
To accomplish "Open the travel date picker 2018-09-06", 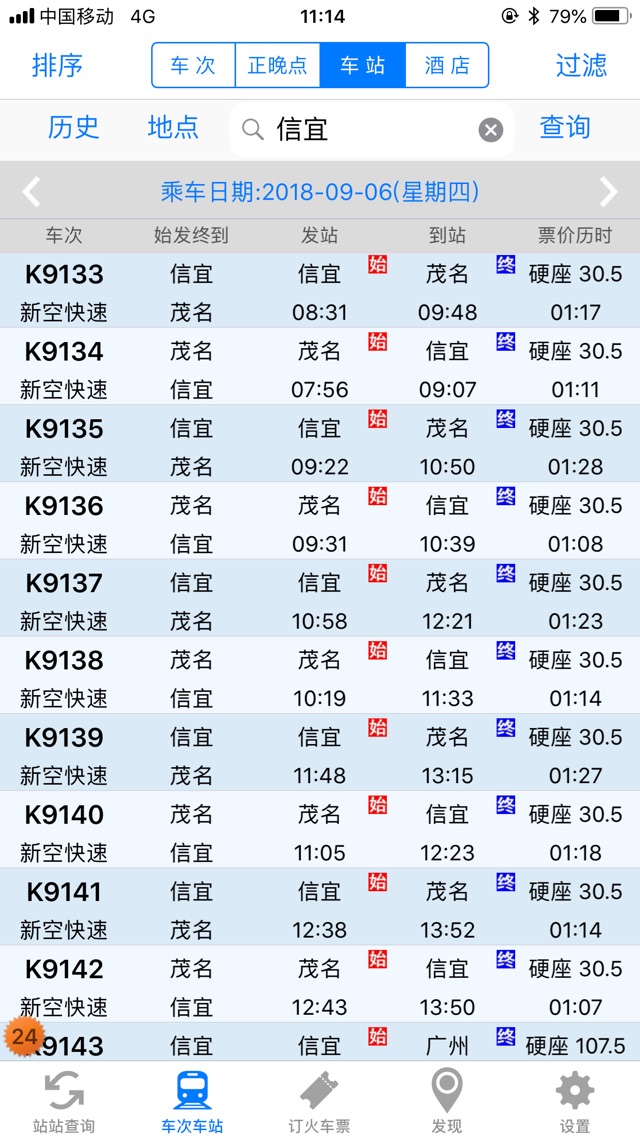I will 320,191.
